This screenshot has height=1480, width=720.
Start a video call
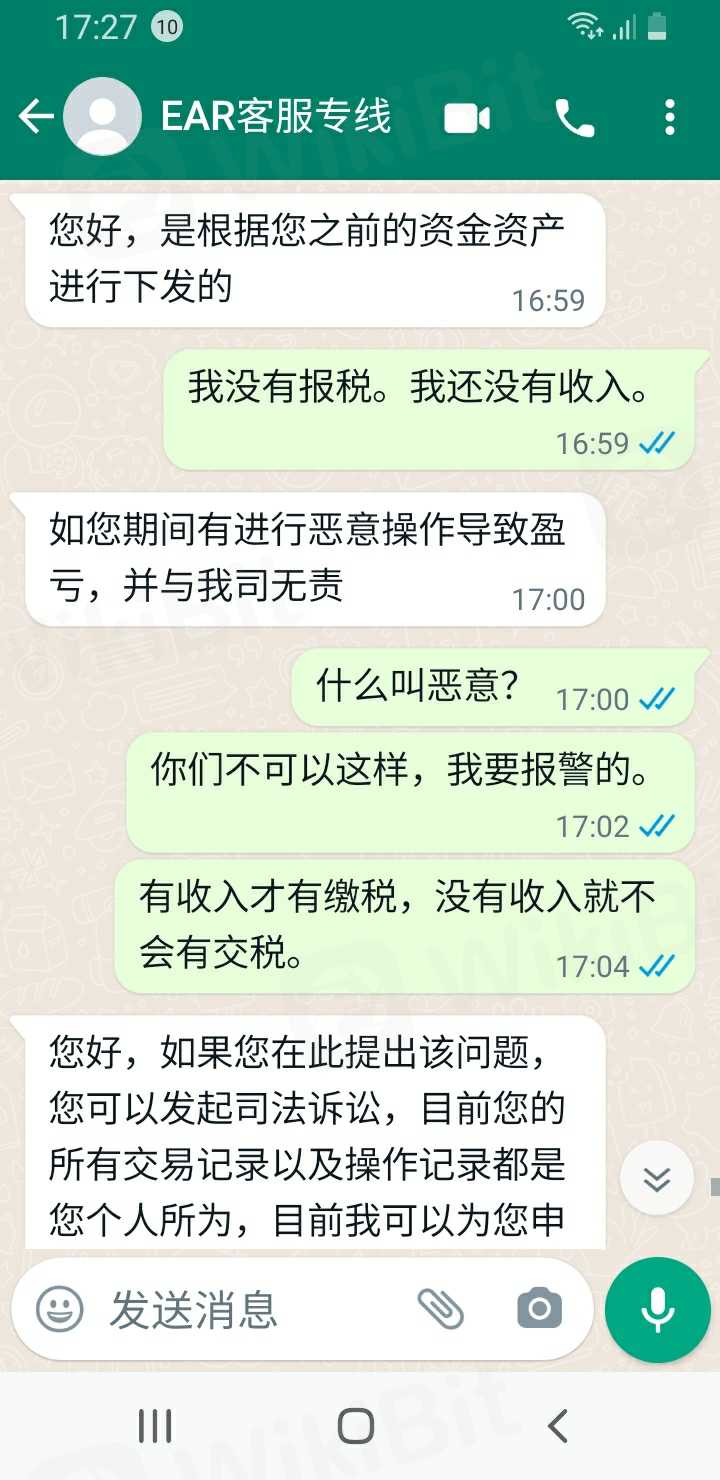(467, 119)
